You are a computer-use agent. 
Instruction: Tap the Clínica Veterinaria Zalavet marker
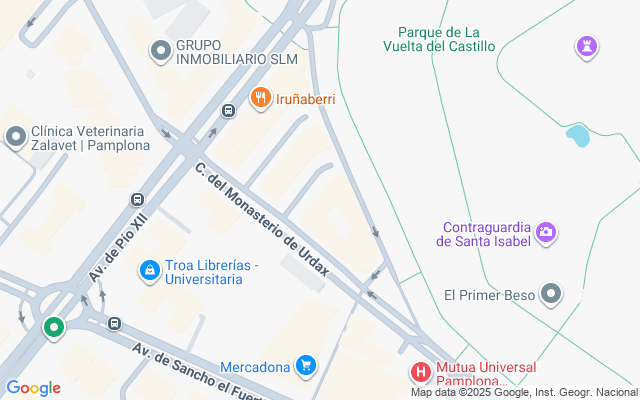(x=16, y=137)
